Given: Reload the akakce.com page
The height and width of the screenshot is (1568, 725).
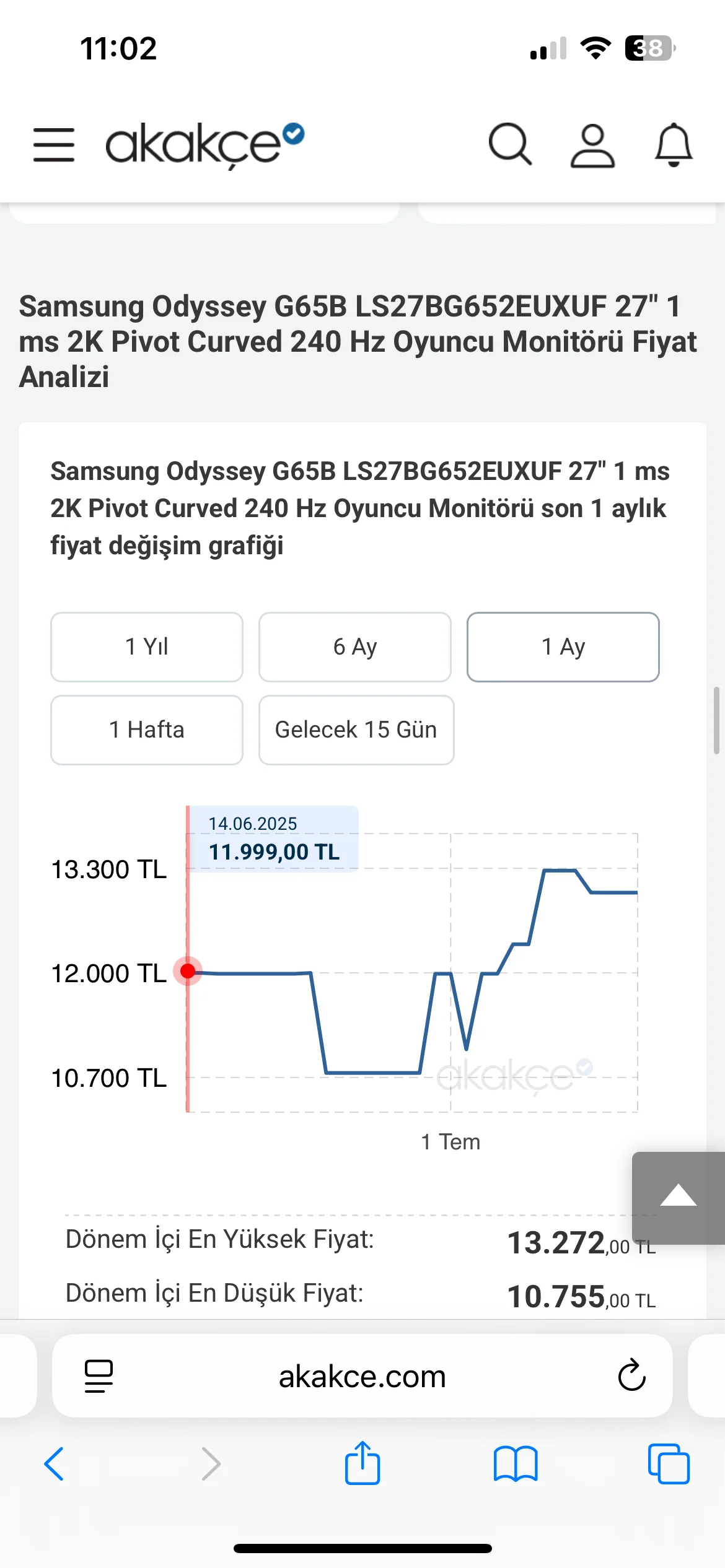Looking at the screenshot, I should (631, 1376).
